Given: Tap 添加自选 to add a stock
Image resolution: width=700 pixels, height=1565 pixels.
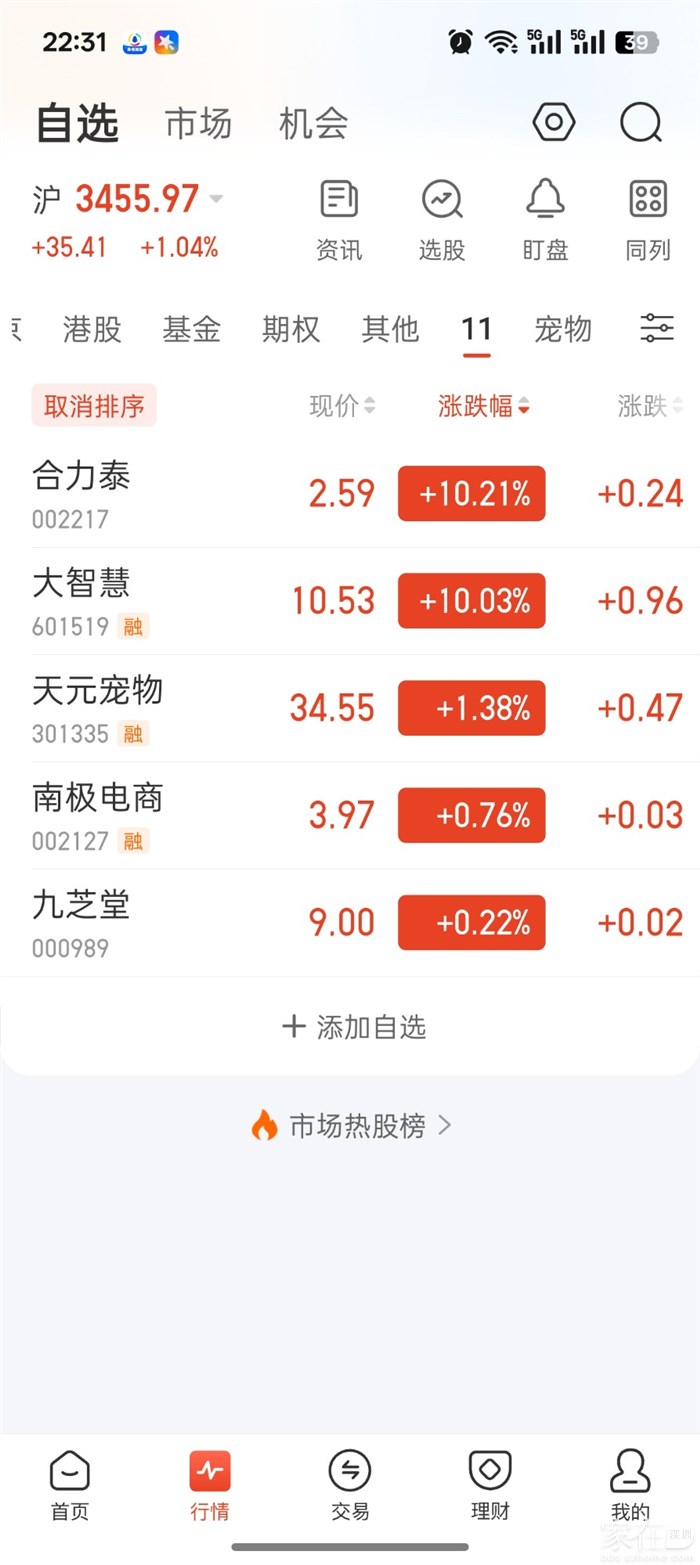Looking at the screenshot, I should pyautogui.click(x=355, y=1027).
